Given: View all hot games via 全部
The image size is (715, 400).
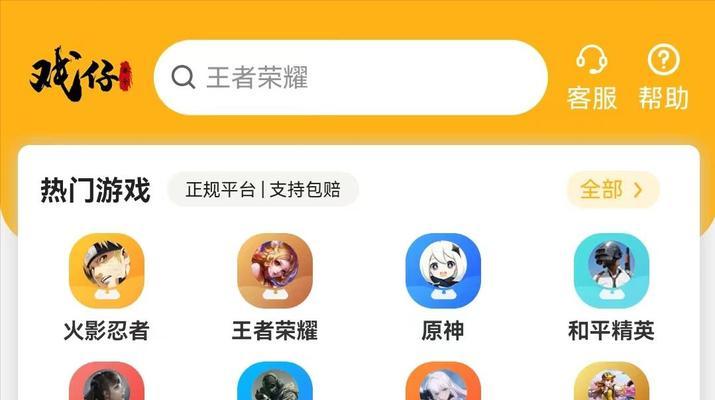Looking at the screenshot, I should pos(613,189).
